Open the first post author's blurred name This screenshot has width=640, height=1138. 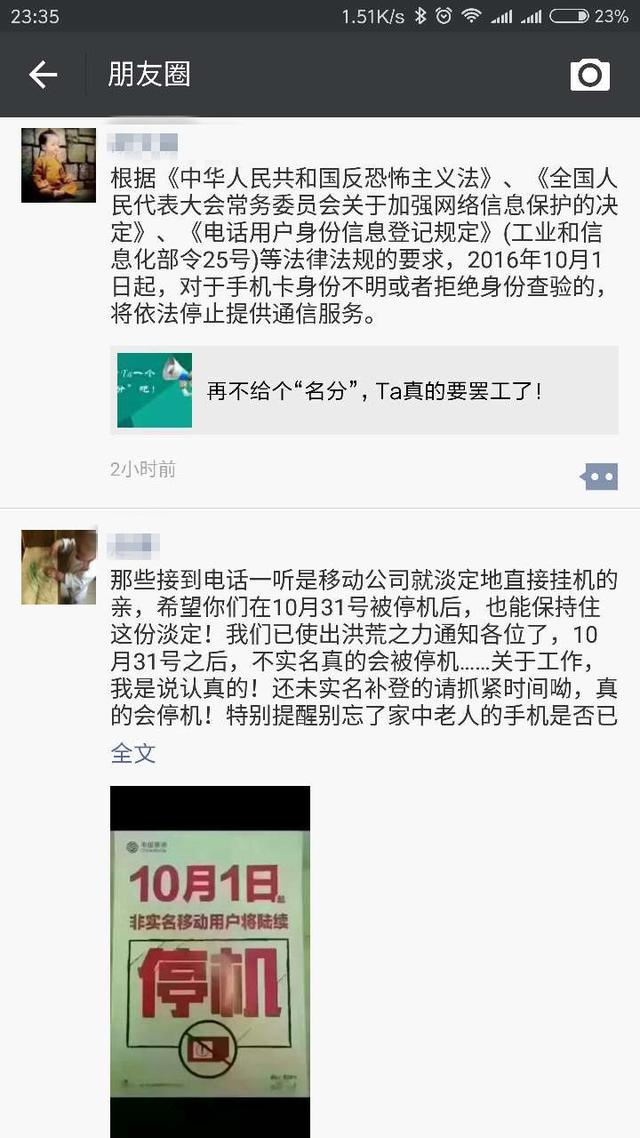coord(143,141)
